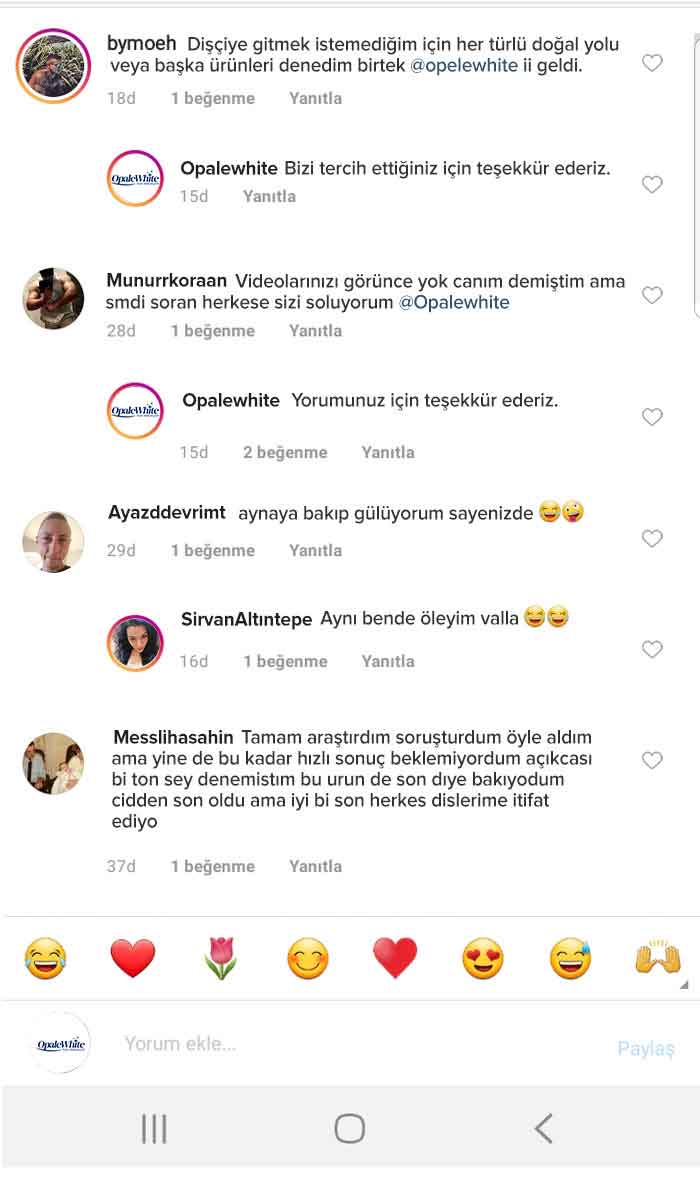Reply to Messlihasahin's comment
This screenshot has height=1200, width=700.
point(315,866)
